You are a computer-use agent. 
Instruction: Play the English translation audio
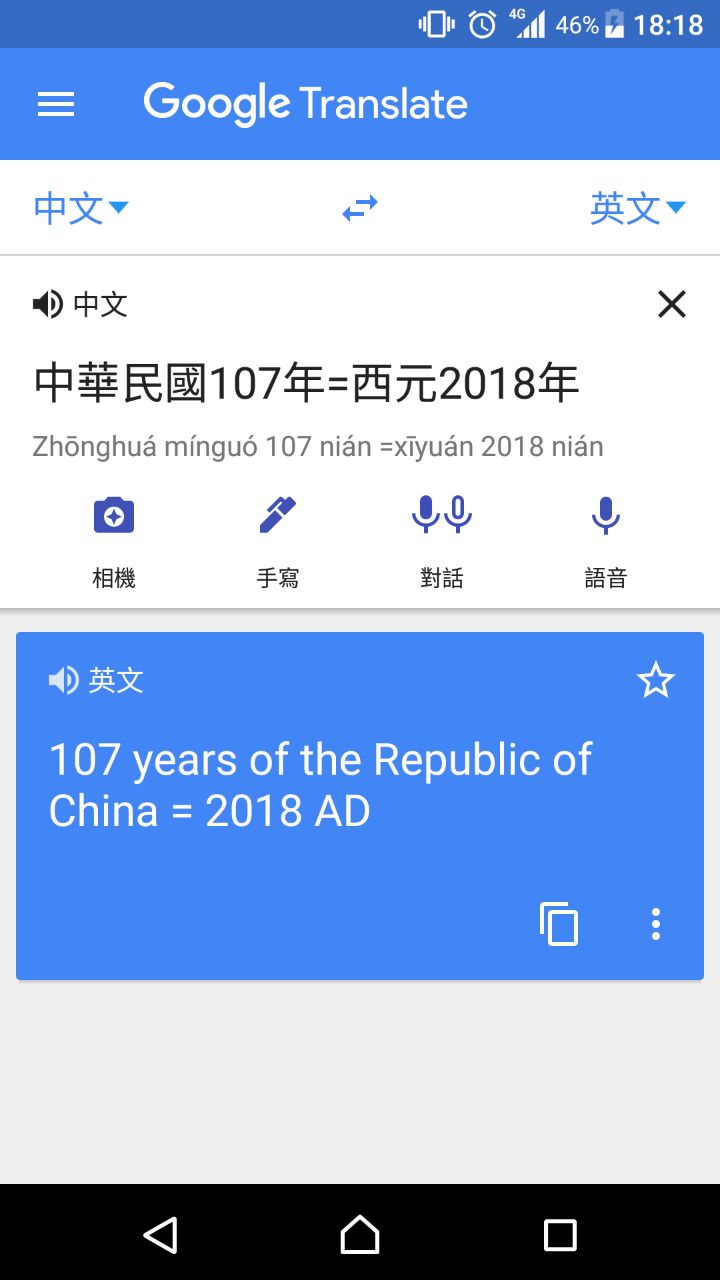click(64, 681)
